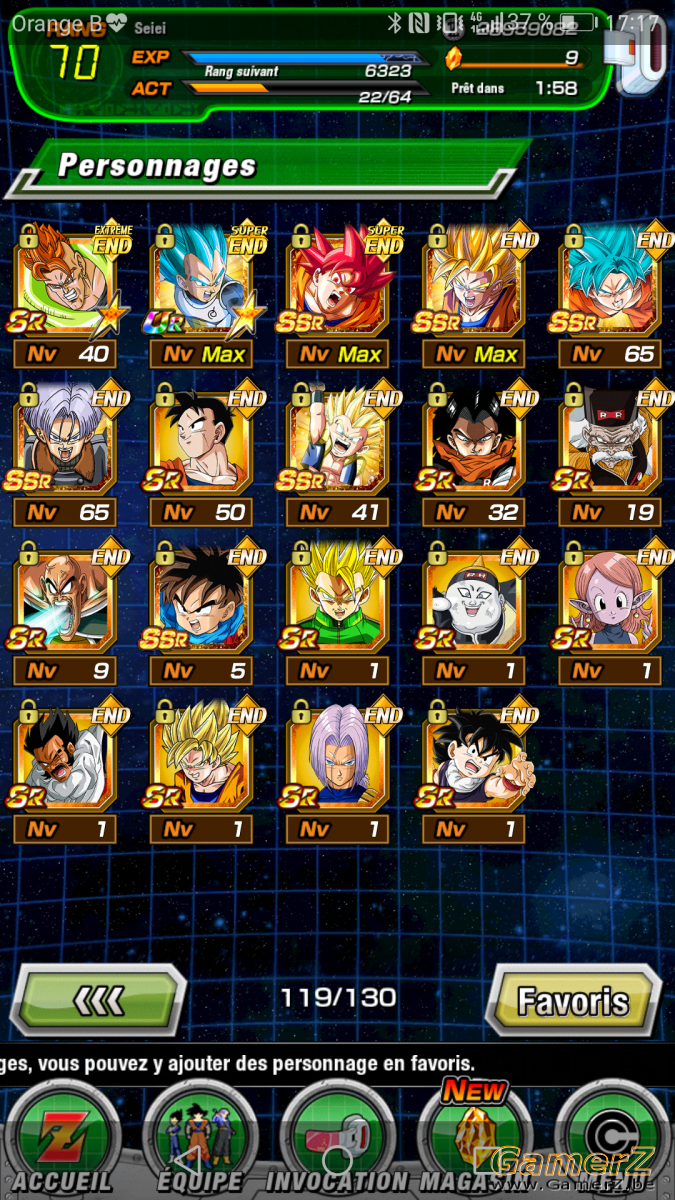Select the SSR character at level 5

(201, 599)
